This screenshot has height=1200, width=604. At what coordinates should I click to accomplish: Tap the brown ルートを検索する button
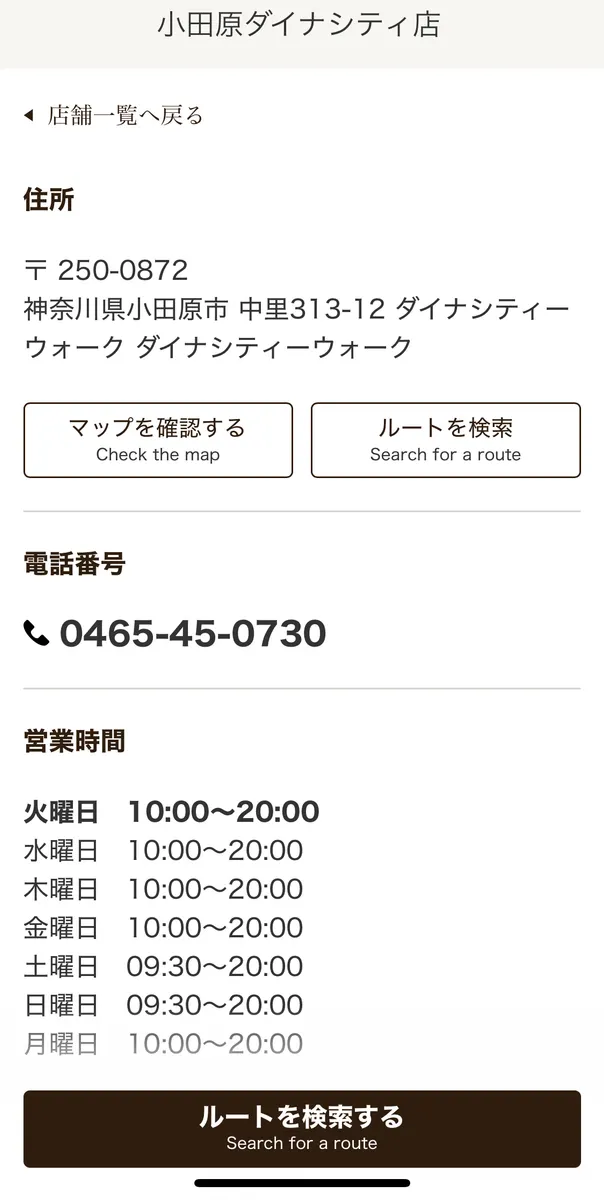[x=302, y=1129]
